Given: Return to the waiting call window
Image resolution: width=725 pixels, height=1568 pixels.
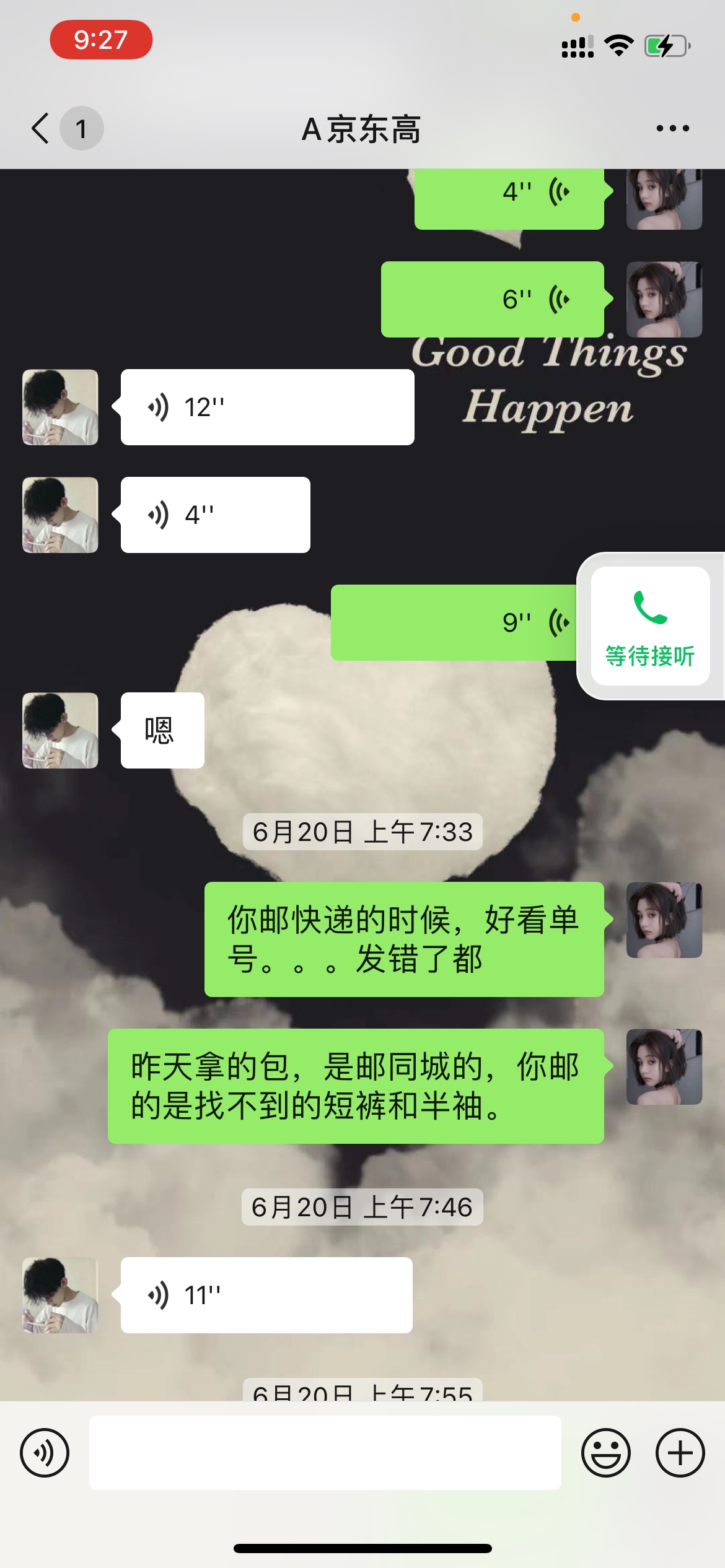Looking at the screenshot, I should (650, 626).
